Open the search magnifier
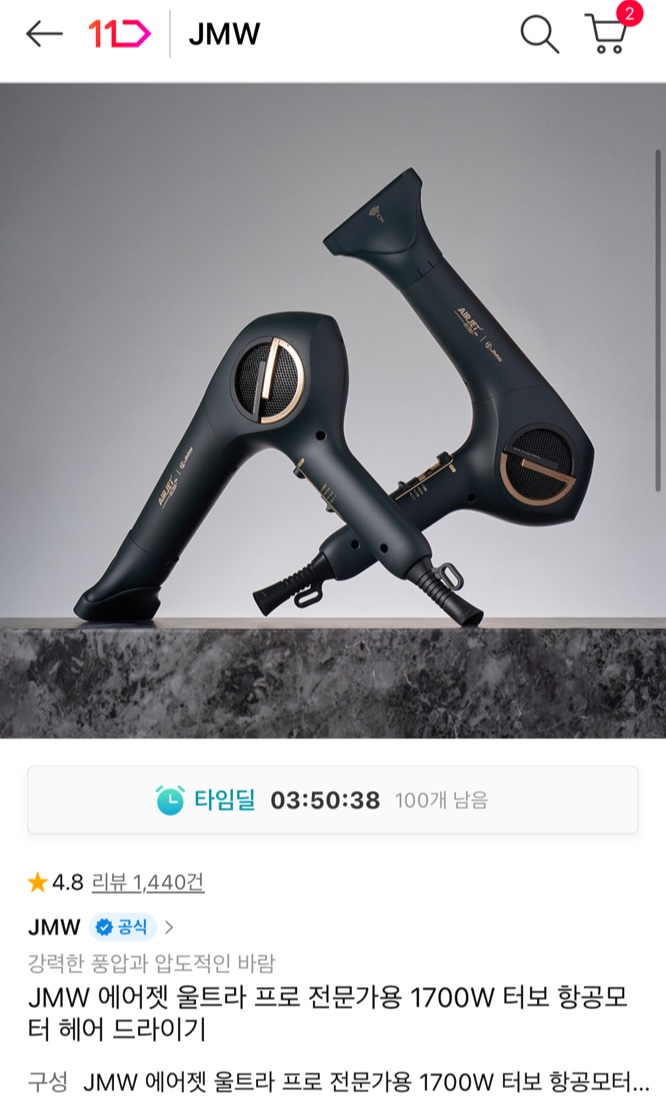The image size is (666, 1107). point(539,35)
